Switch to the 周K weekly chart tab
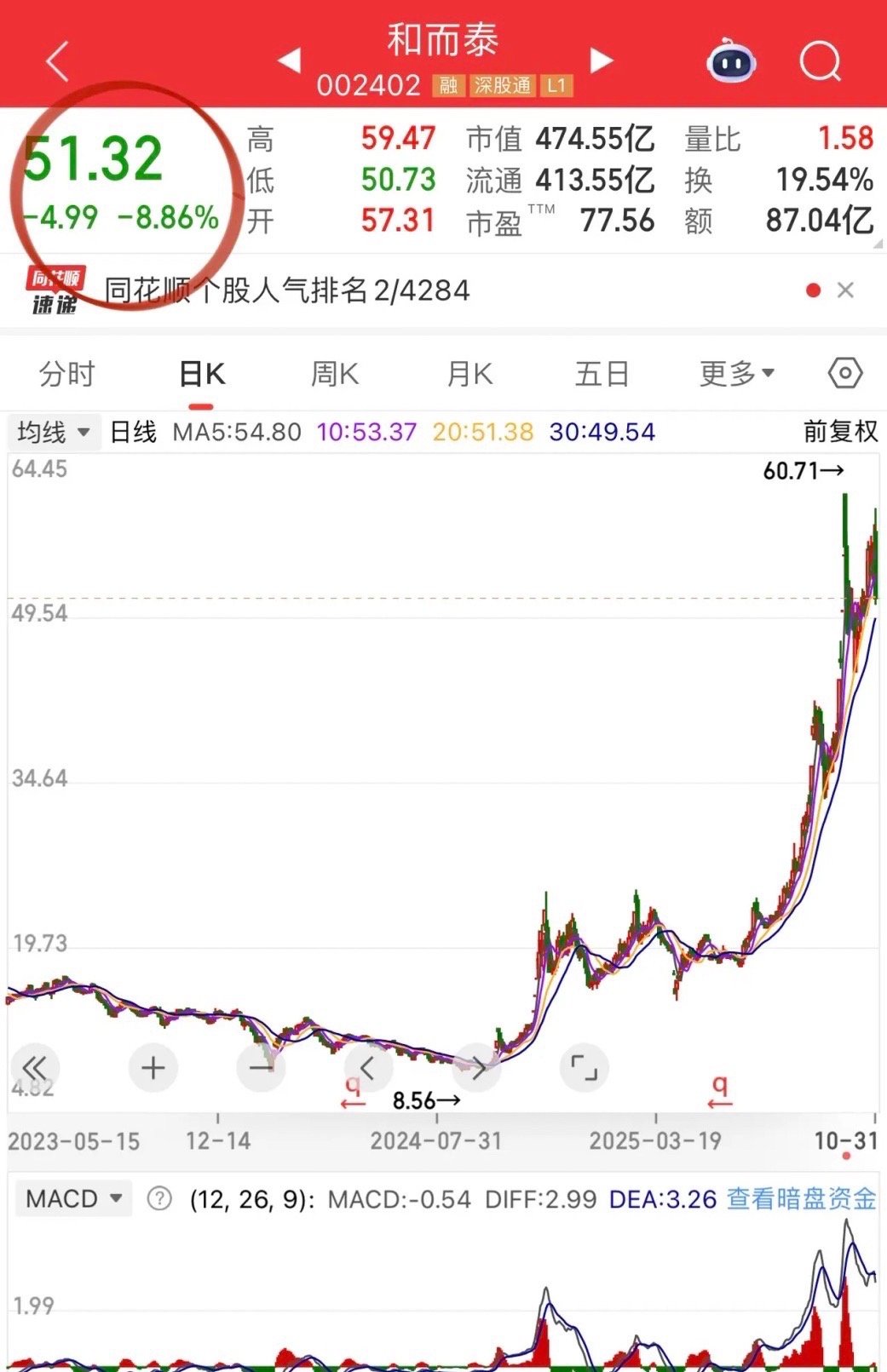887x1372 pixels. (334, 373)
